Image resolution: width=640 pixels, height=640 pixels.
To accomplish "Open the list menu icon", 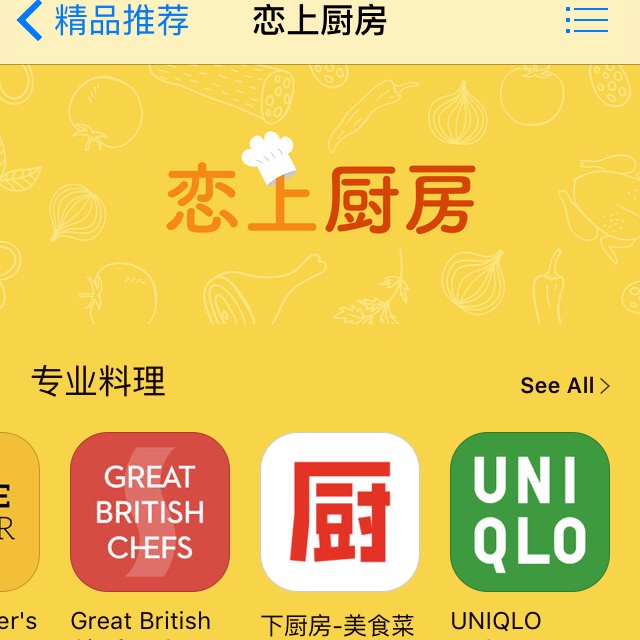I will (586, 20).
